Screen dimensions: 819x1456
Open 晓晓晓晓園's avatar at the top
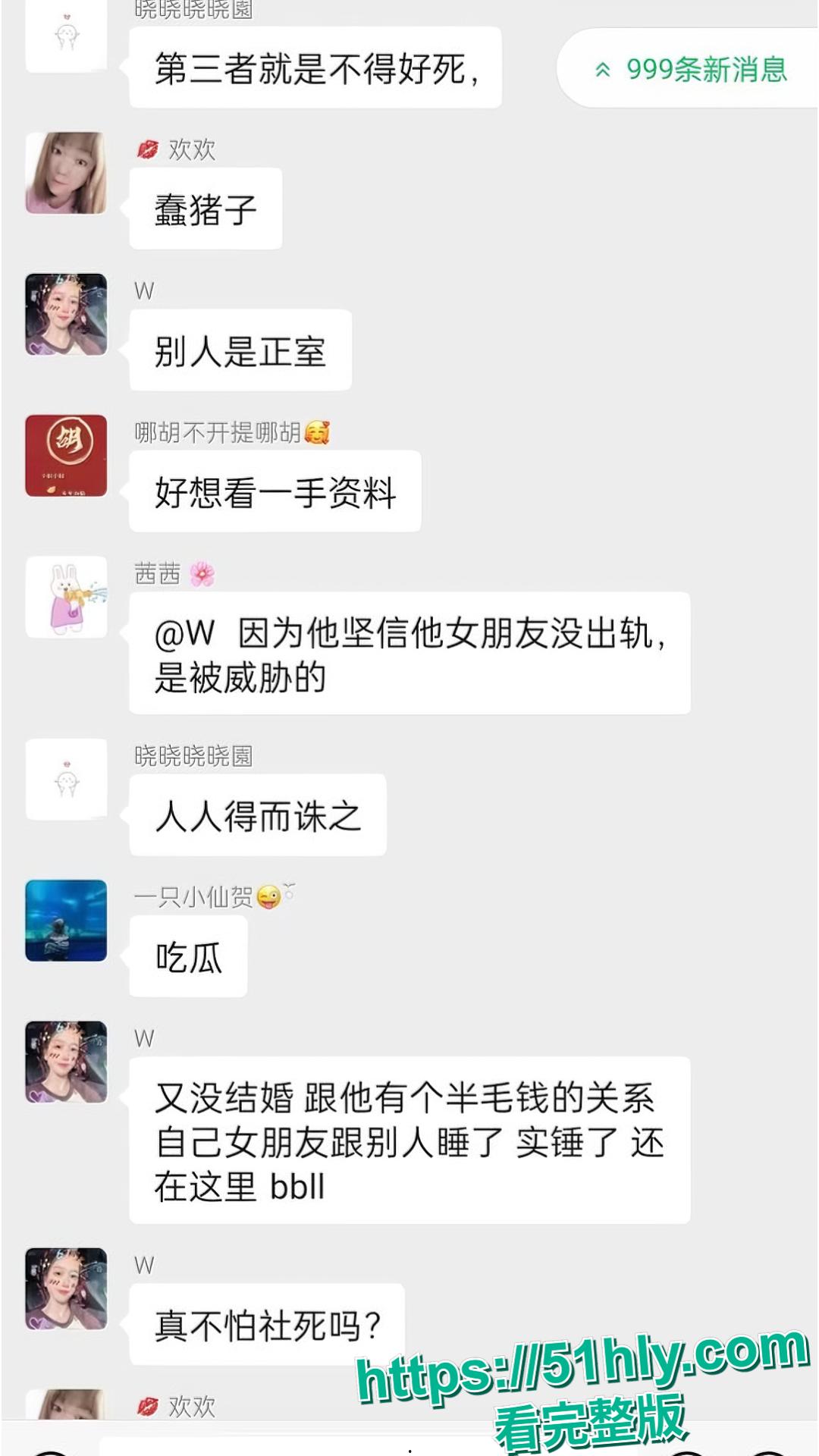[67, 34]
